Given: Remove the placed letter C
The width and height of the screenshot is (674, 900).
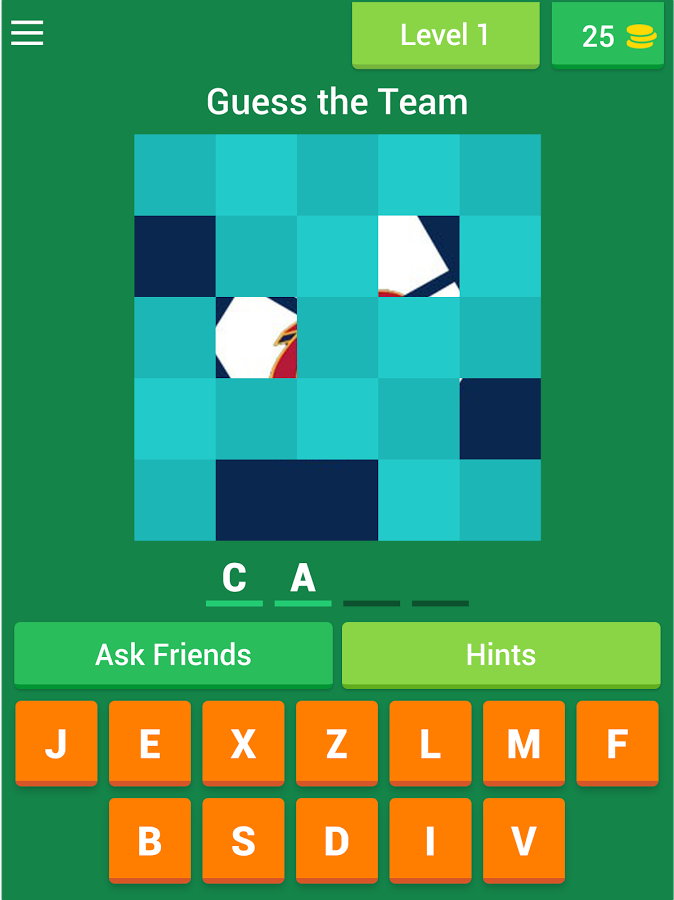Looking at the screenshot, I should [x=234, y=579].
